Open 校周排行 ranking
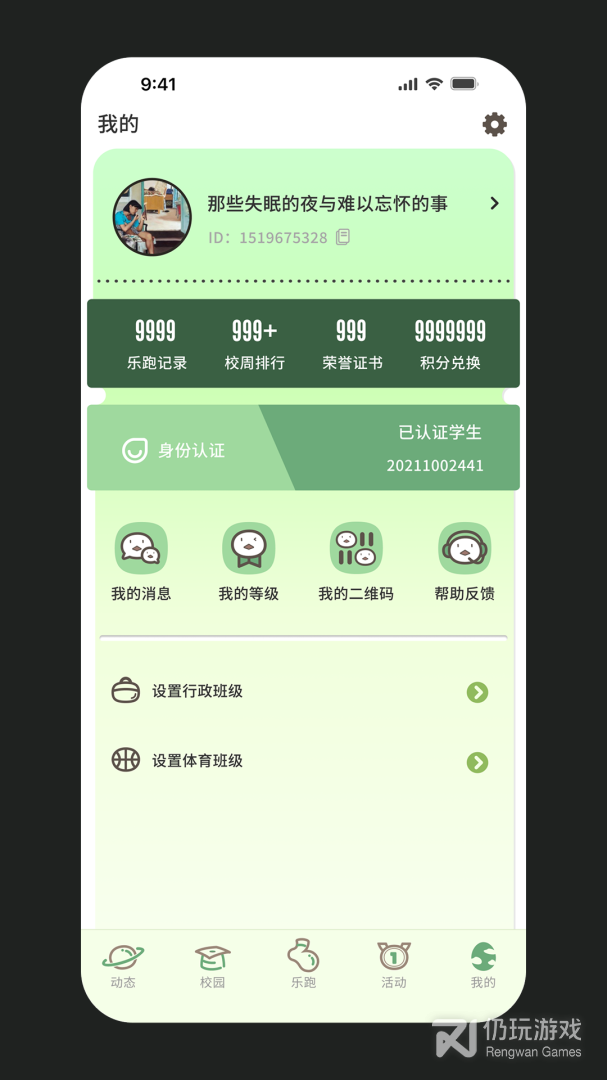 coord(254,344)
